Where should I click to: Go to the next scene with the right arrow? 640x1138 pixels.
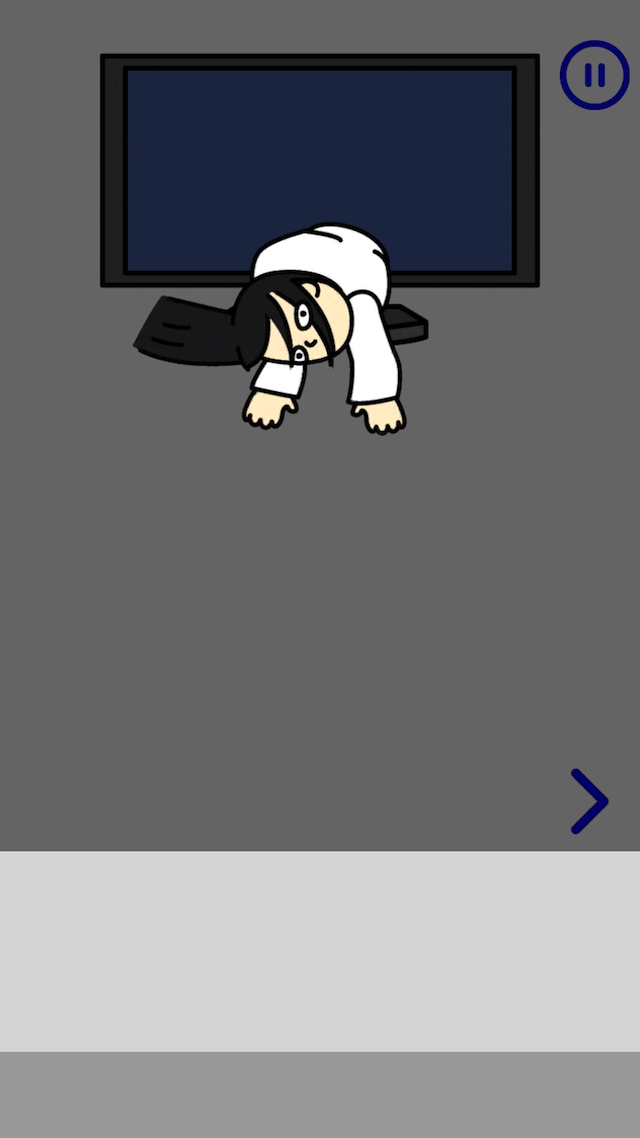pyautogui.click(x=589, y=801)
